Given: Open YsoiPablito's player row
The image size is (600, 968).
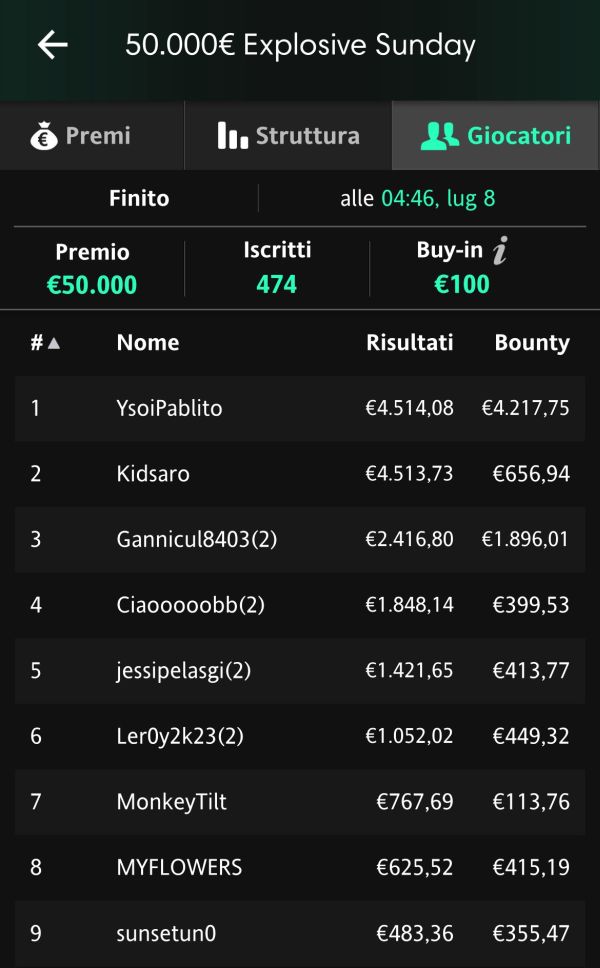Looking at the screenshot, I should (x=300, y=408).
